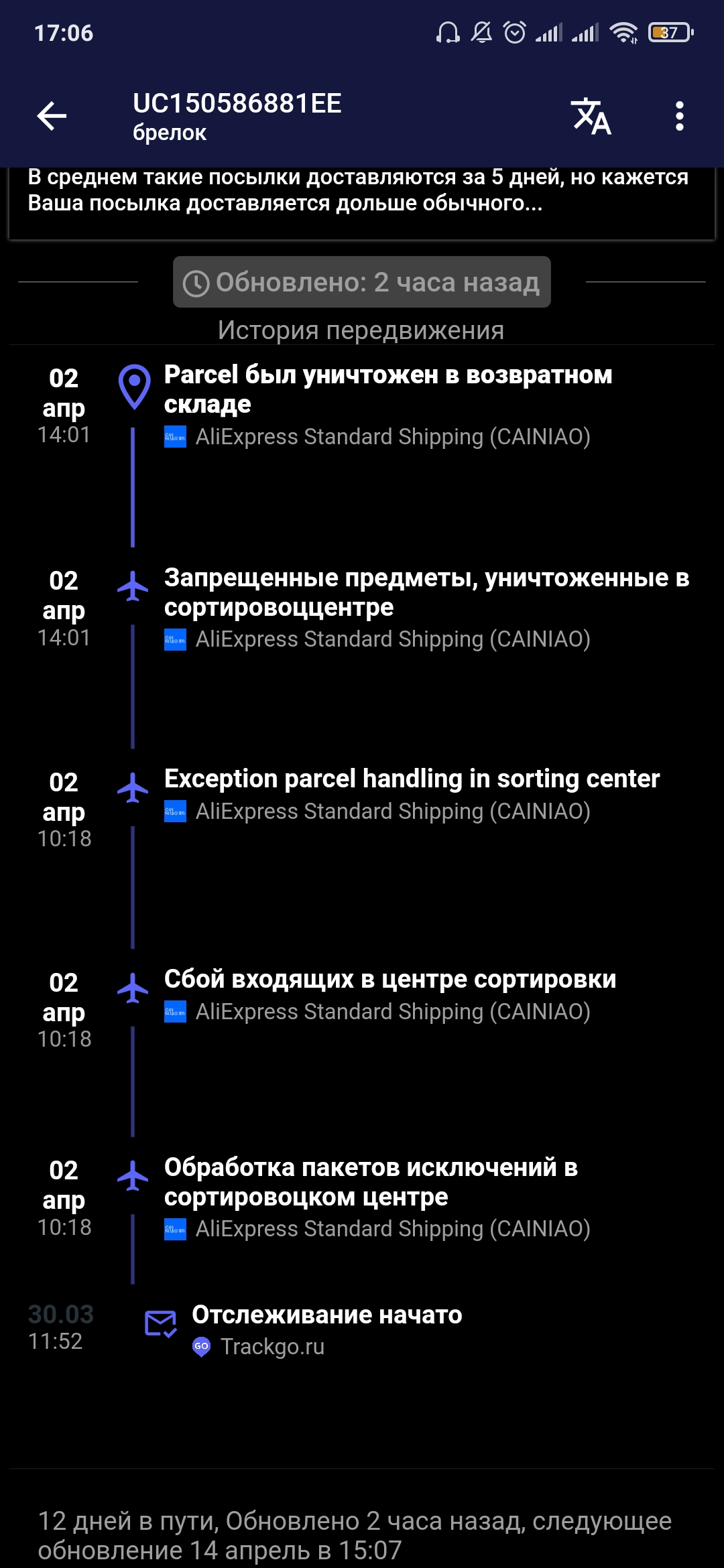Open the delivery time notice card
The height and width of the screenshot is (1568, 724).
362,202
